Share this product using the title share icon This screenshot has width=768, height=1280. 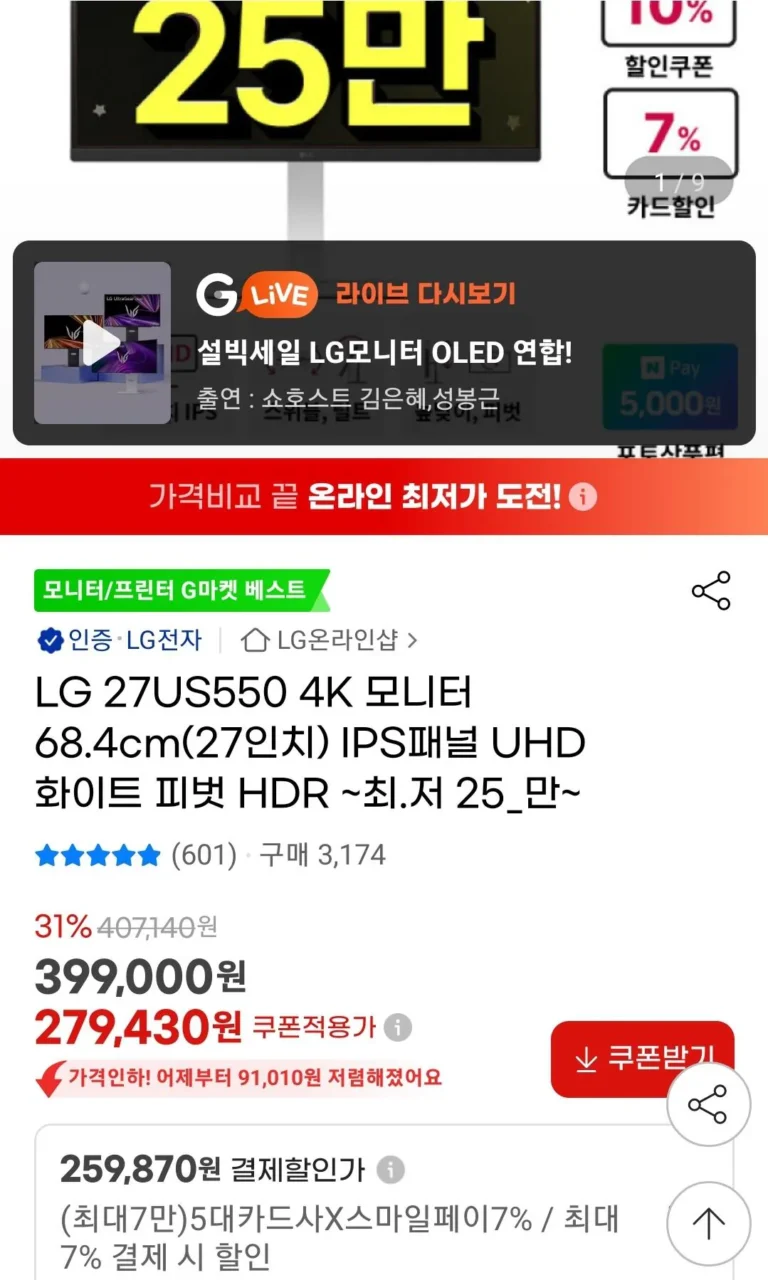[x=711, y=591]
